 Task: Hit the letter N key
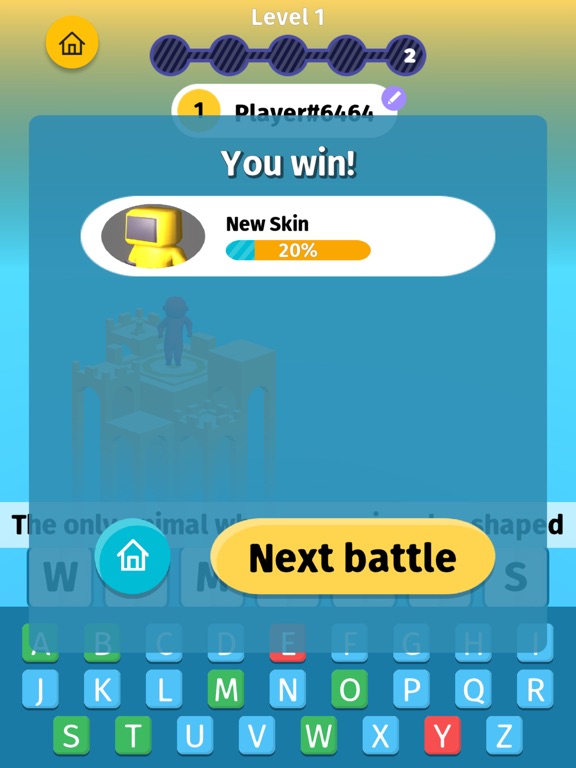288,689
